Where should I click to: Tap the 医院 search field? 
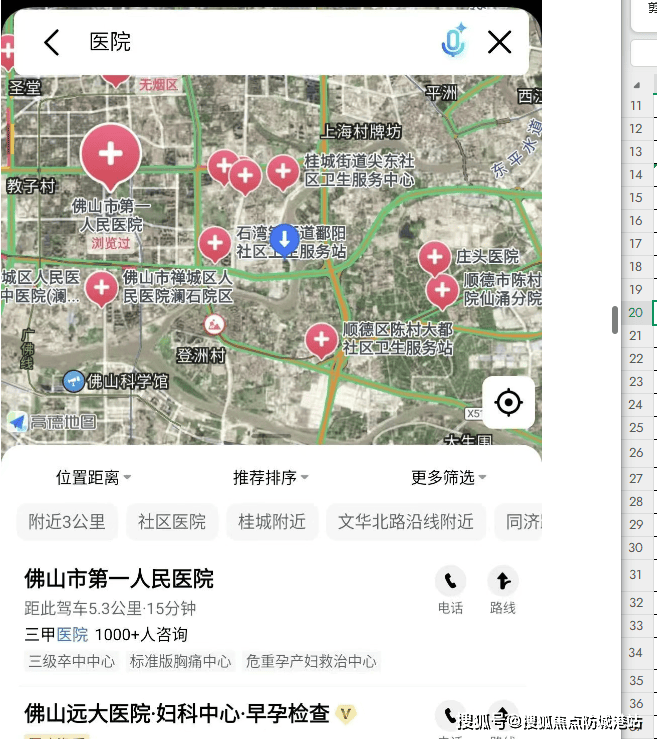point(250,42)
